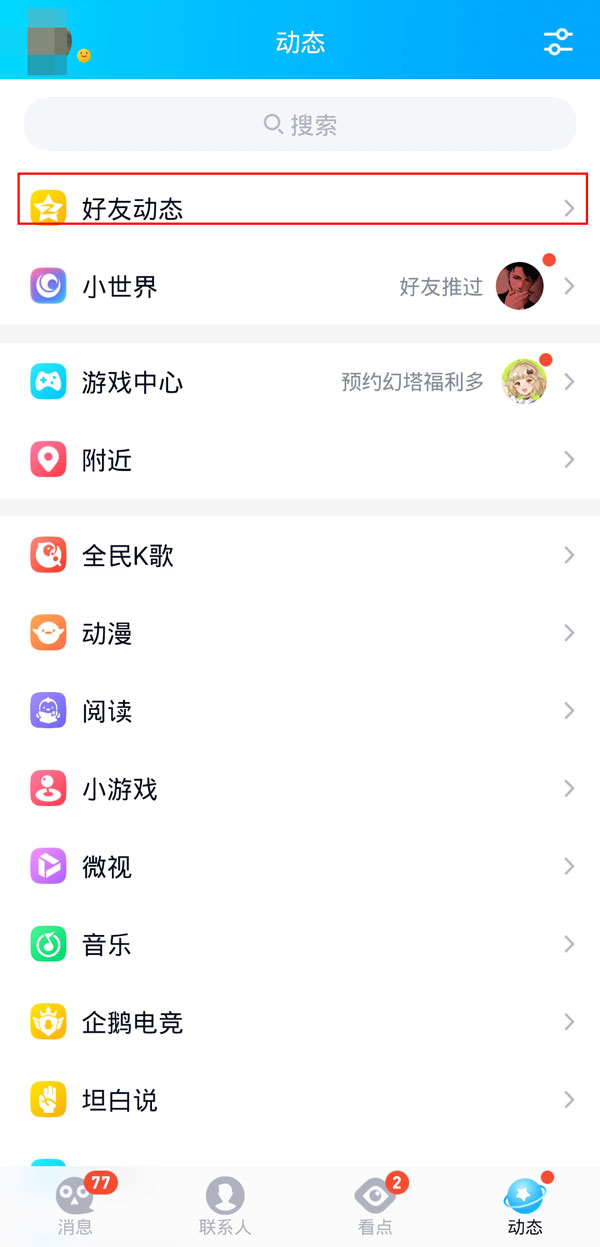
Task: Switch to the 联系人 tab
Action: (225, 1205)
